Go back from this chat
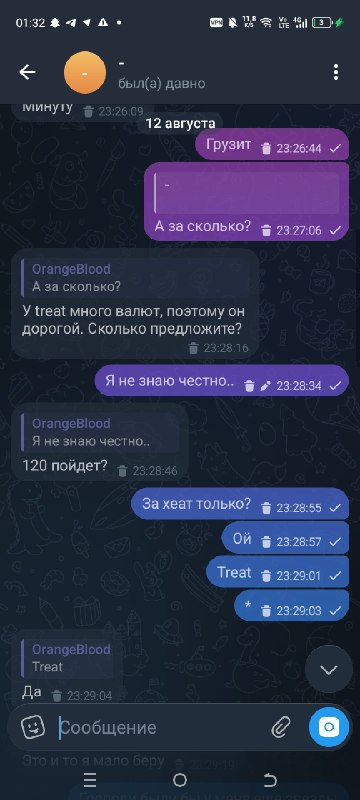Image resolution: width=360 pixels, height=800 pixels. pyautogui.click(x=28, y=72)
